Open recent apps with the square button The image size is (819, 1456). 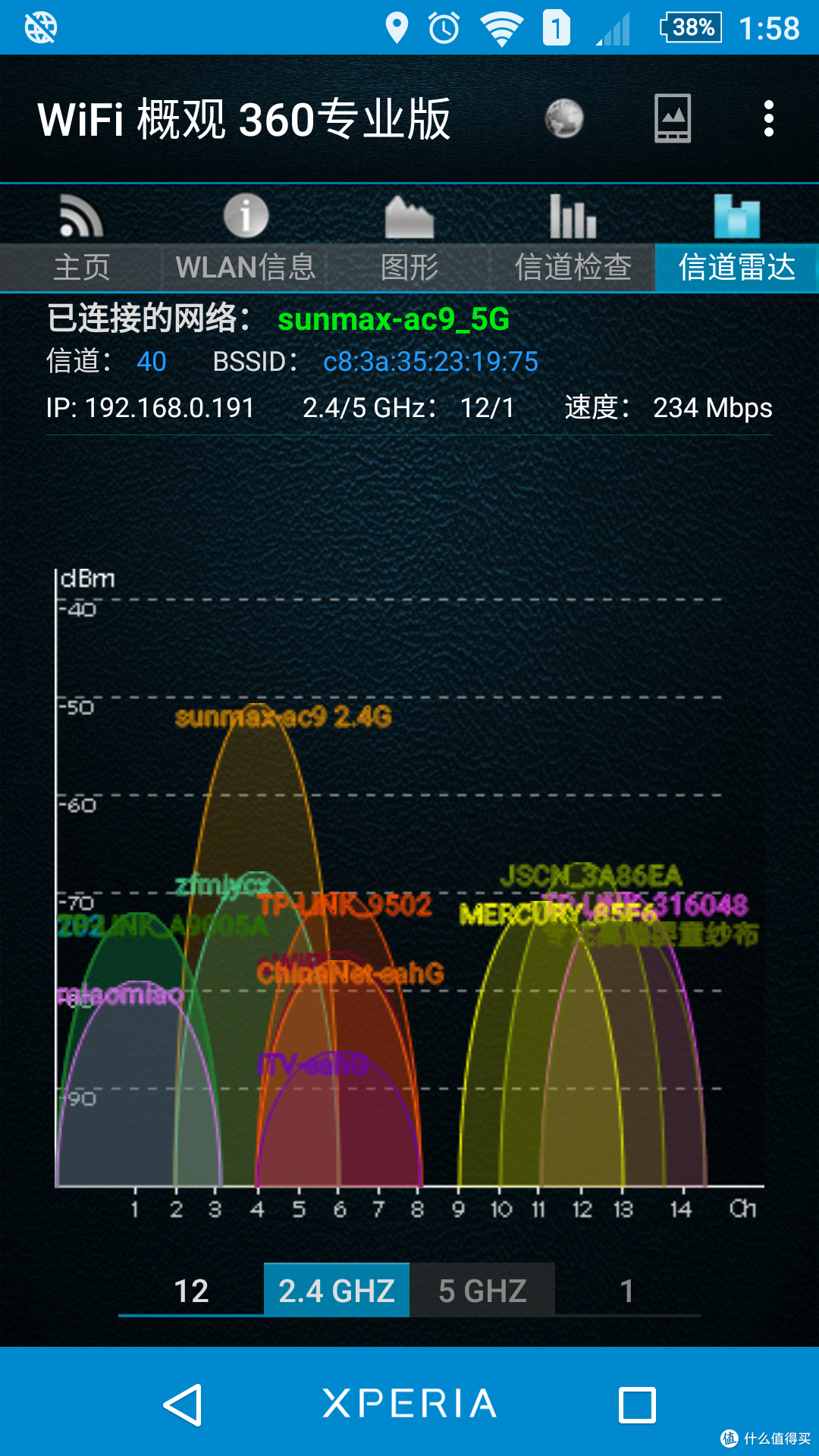(637, 1404)
